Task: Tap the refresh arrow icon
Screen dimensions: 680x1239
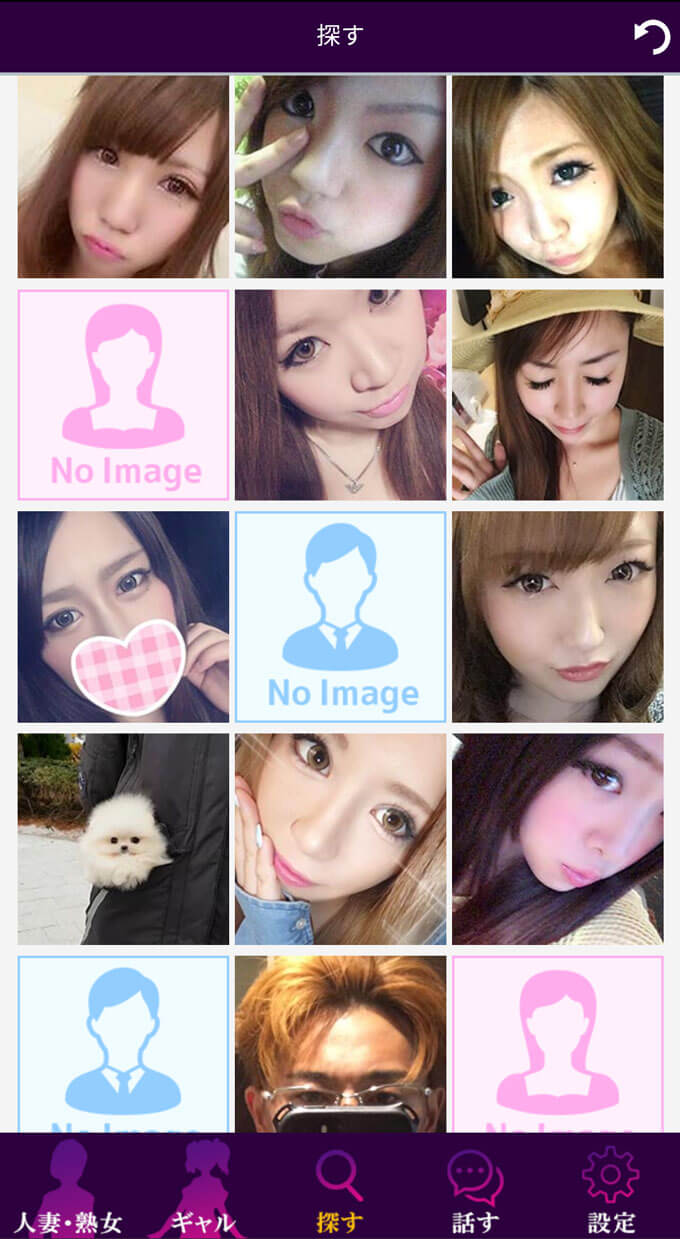Action: click(x=651, y=37)
